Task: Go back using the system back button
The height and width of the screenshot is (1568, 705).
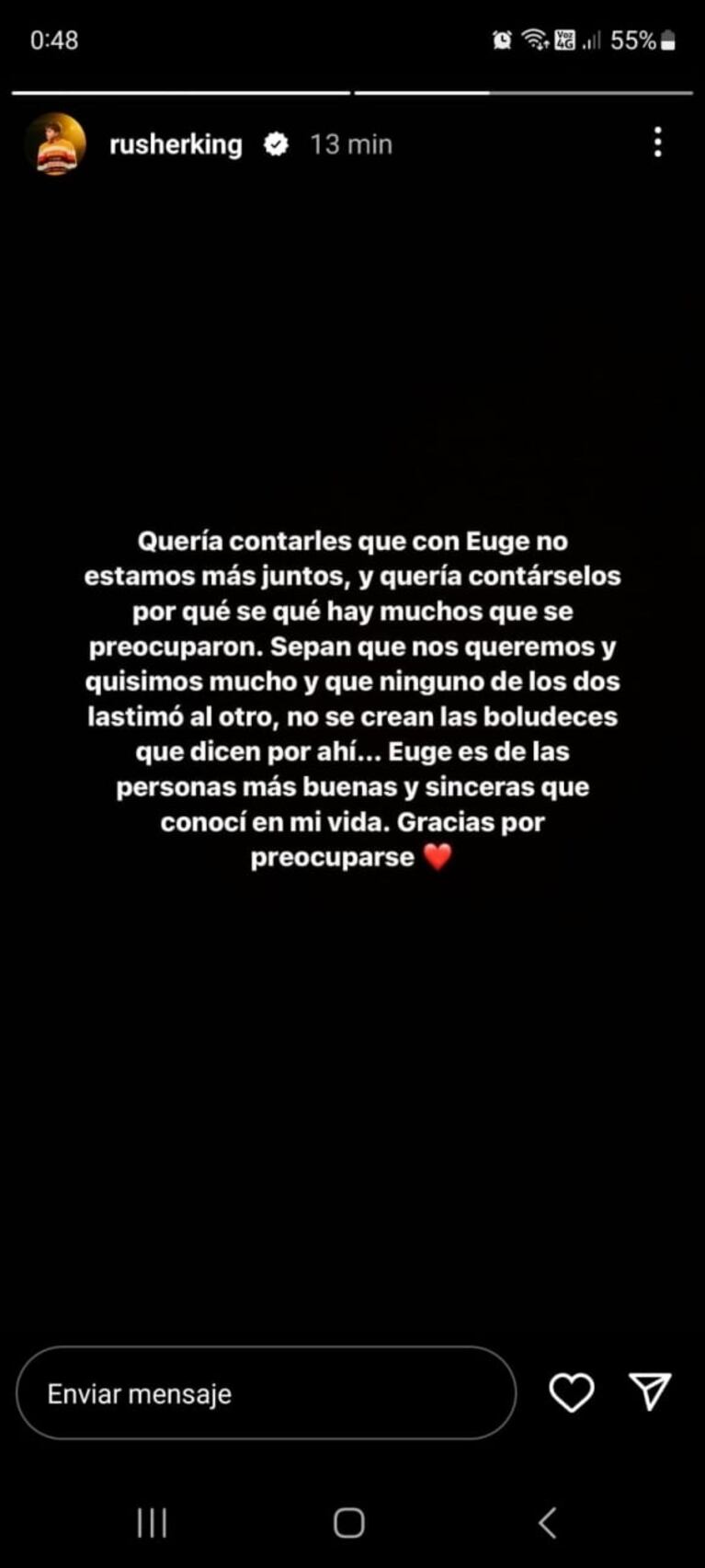Action: click(x=548, y=1522)
